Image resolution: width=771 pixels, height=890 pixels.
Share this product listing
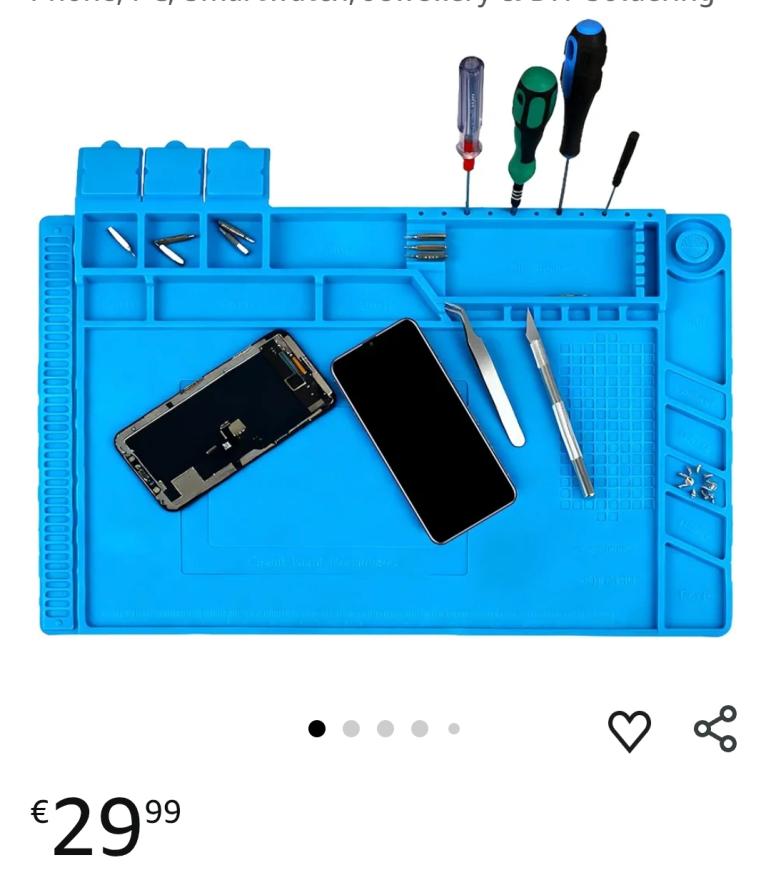pyautogui.click(x=715, y=729)
